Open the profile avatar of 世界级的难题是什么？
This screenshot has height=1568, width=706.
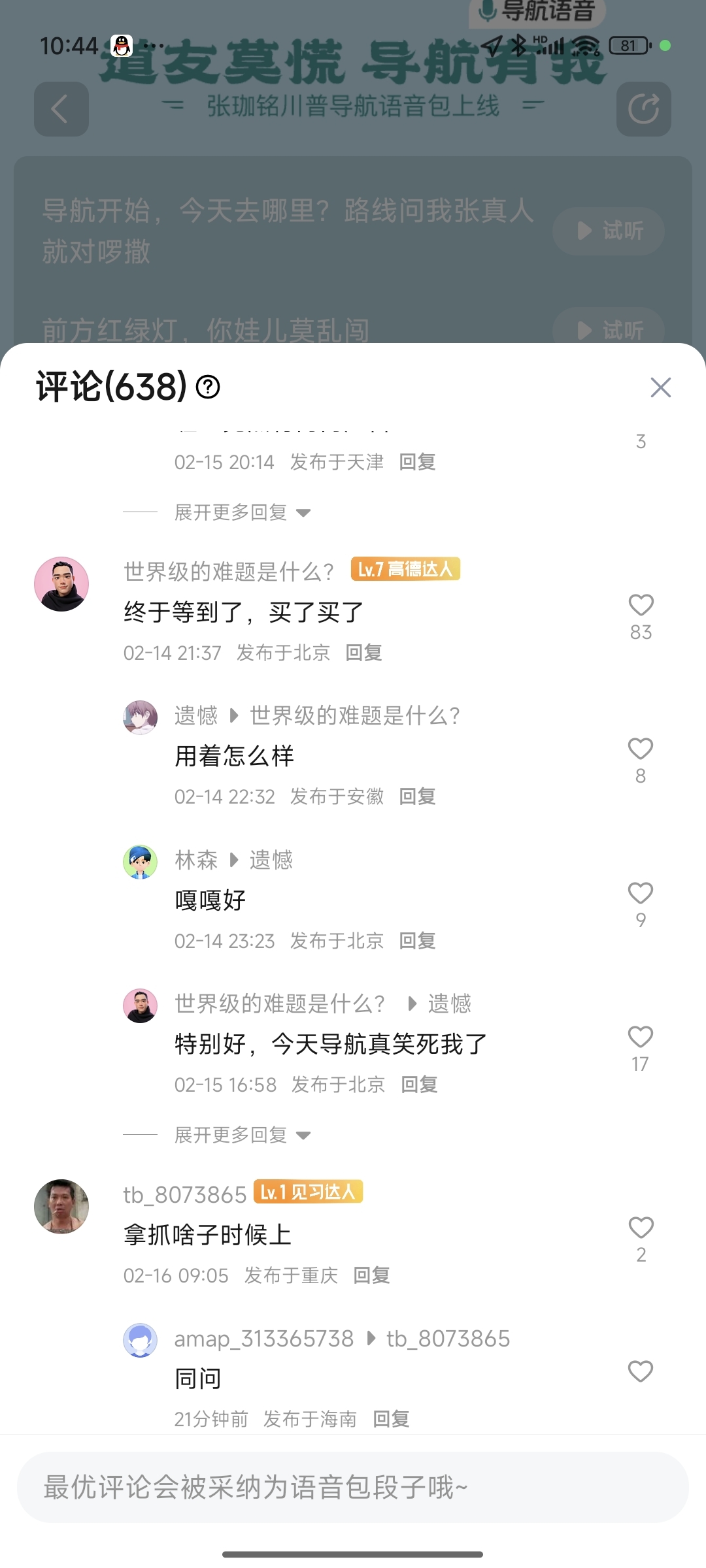click(x=61, y=584)
